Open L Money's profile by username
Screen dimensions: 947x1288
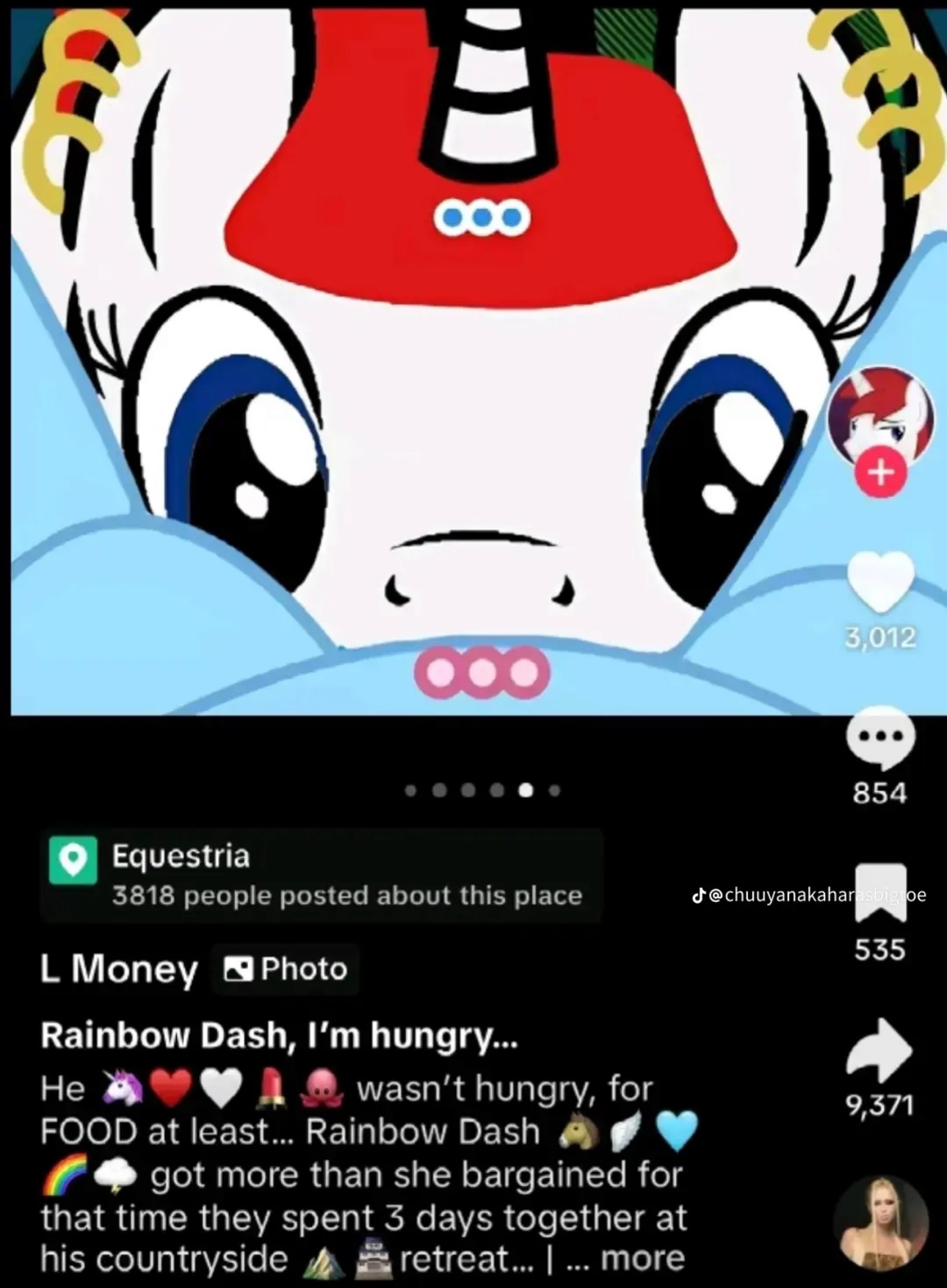point(119,969)
